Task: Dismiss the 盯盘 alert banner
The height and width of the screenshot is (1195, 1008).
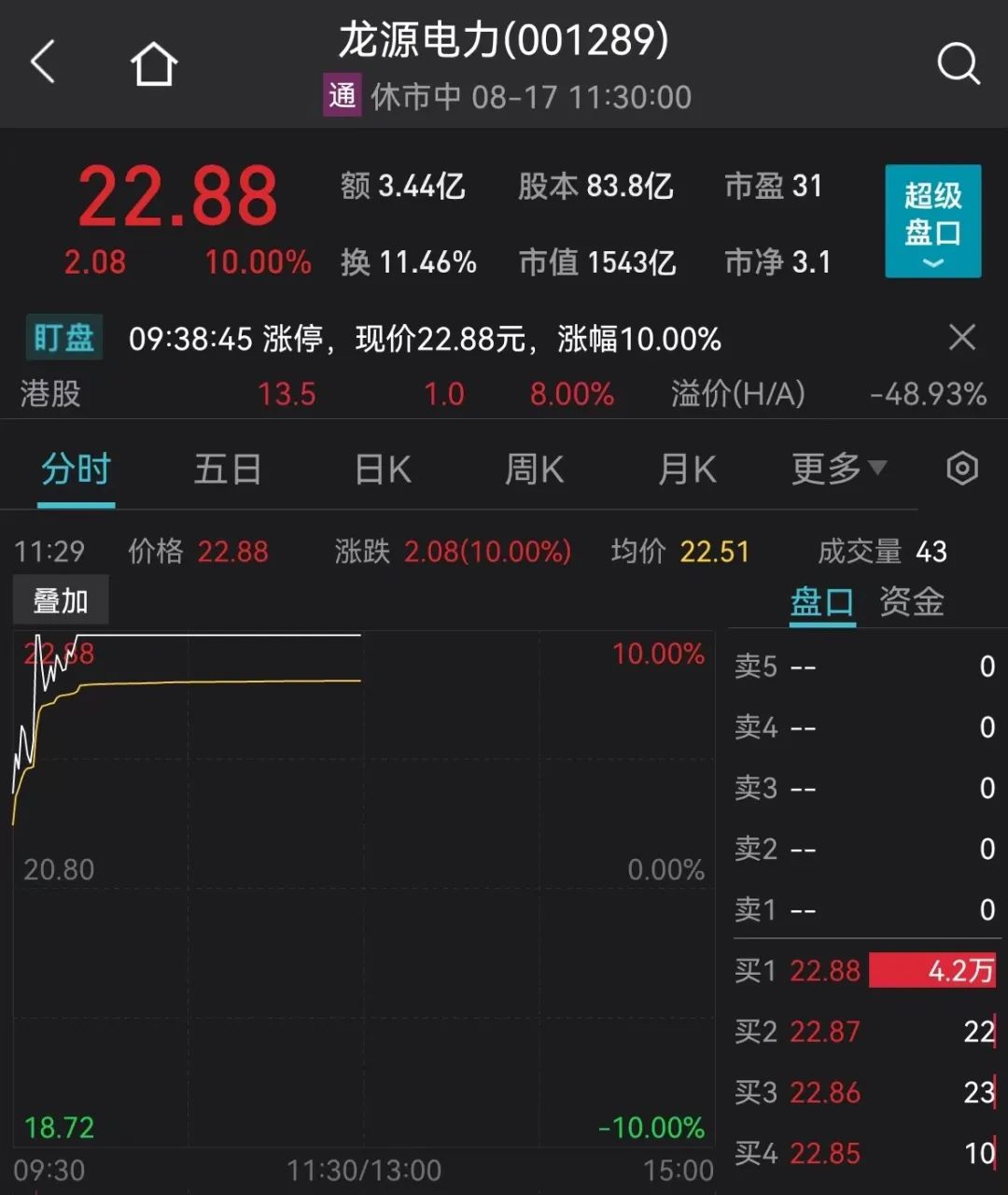Action: point(961,337)
